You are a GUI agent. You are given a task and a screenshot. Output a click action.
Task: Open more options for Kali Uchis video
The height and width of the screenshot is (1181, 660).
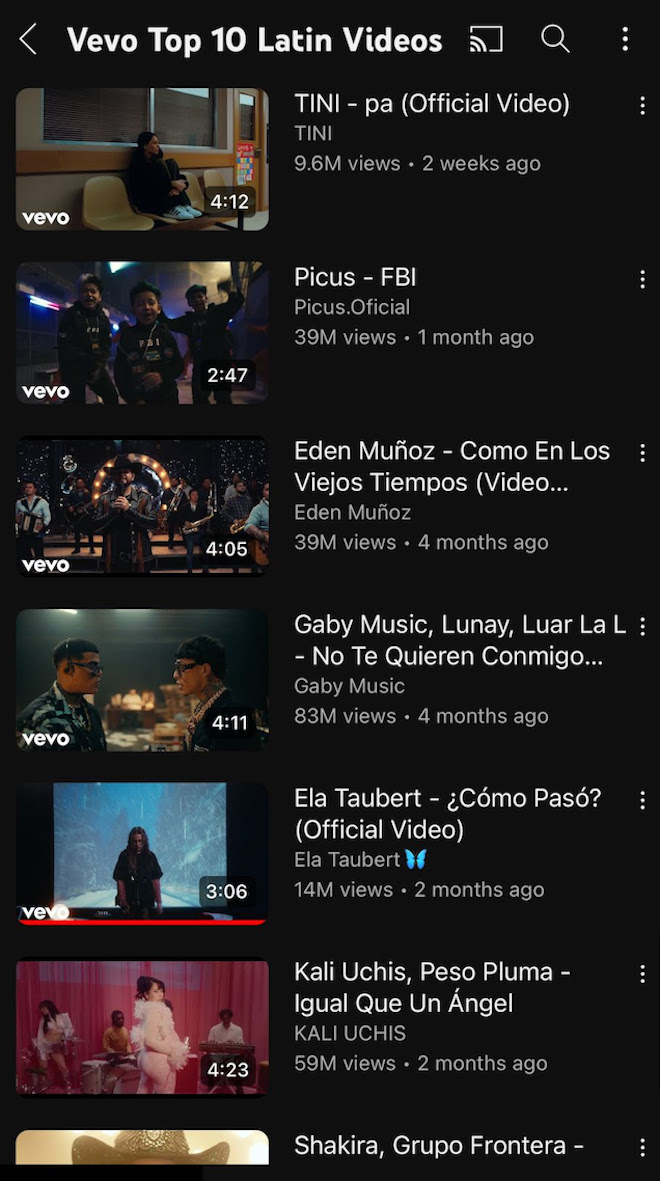click(x=642, y=974)
